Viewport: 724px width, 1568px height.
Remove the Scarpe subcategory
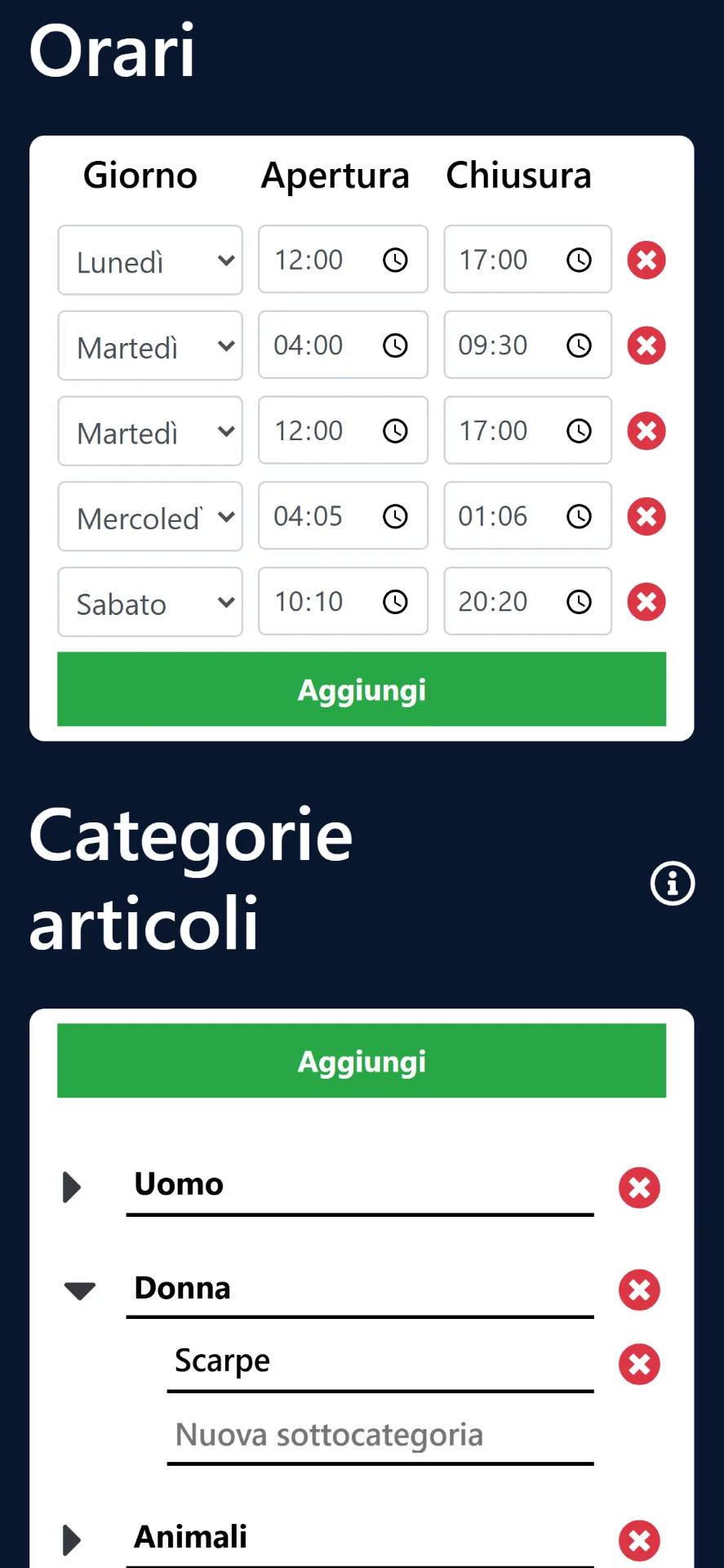click(x=639, y=1364)
